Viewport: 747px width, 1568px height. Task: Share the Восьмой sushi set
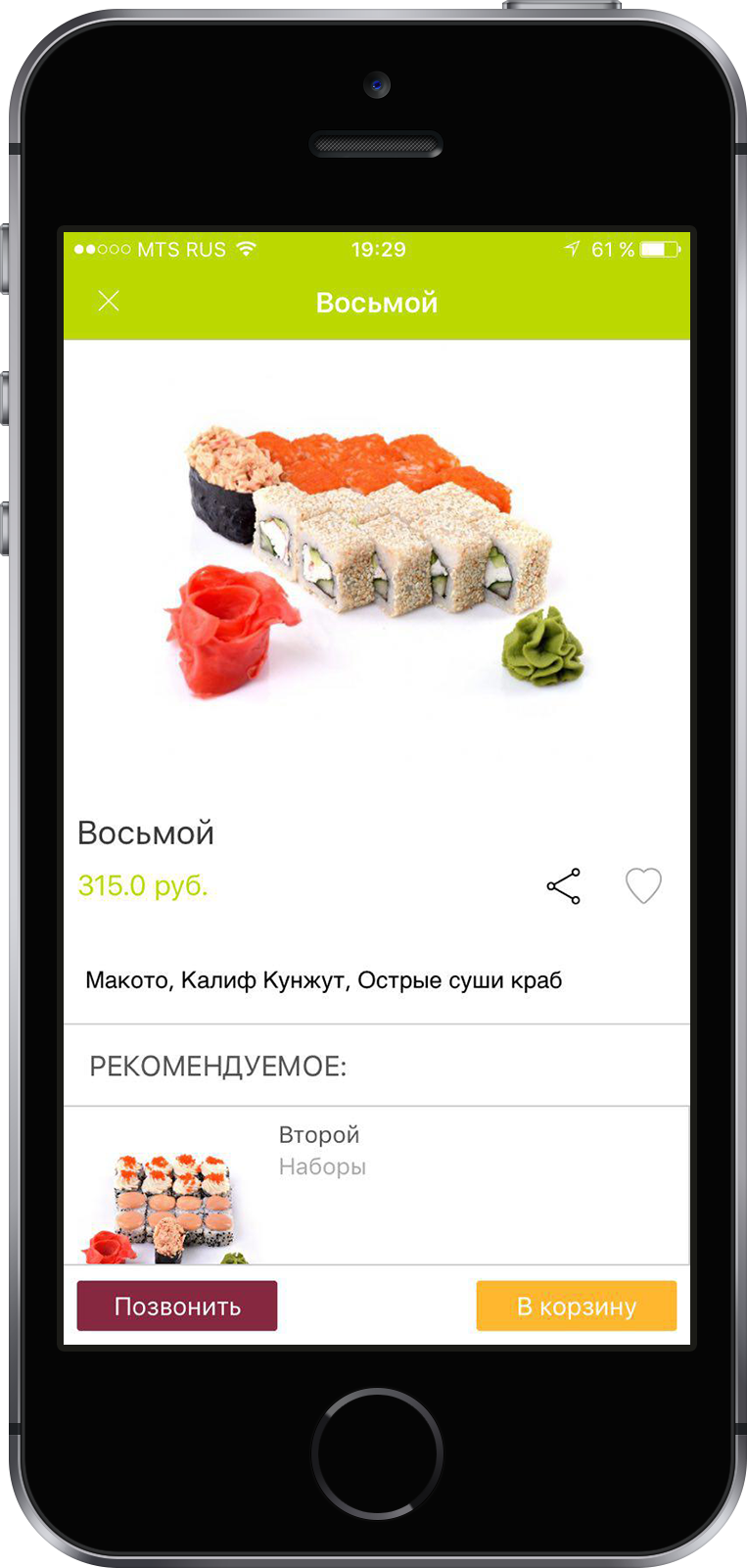tap(563, 886)
